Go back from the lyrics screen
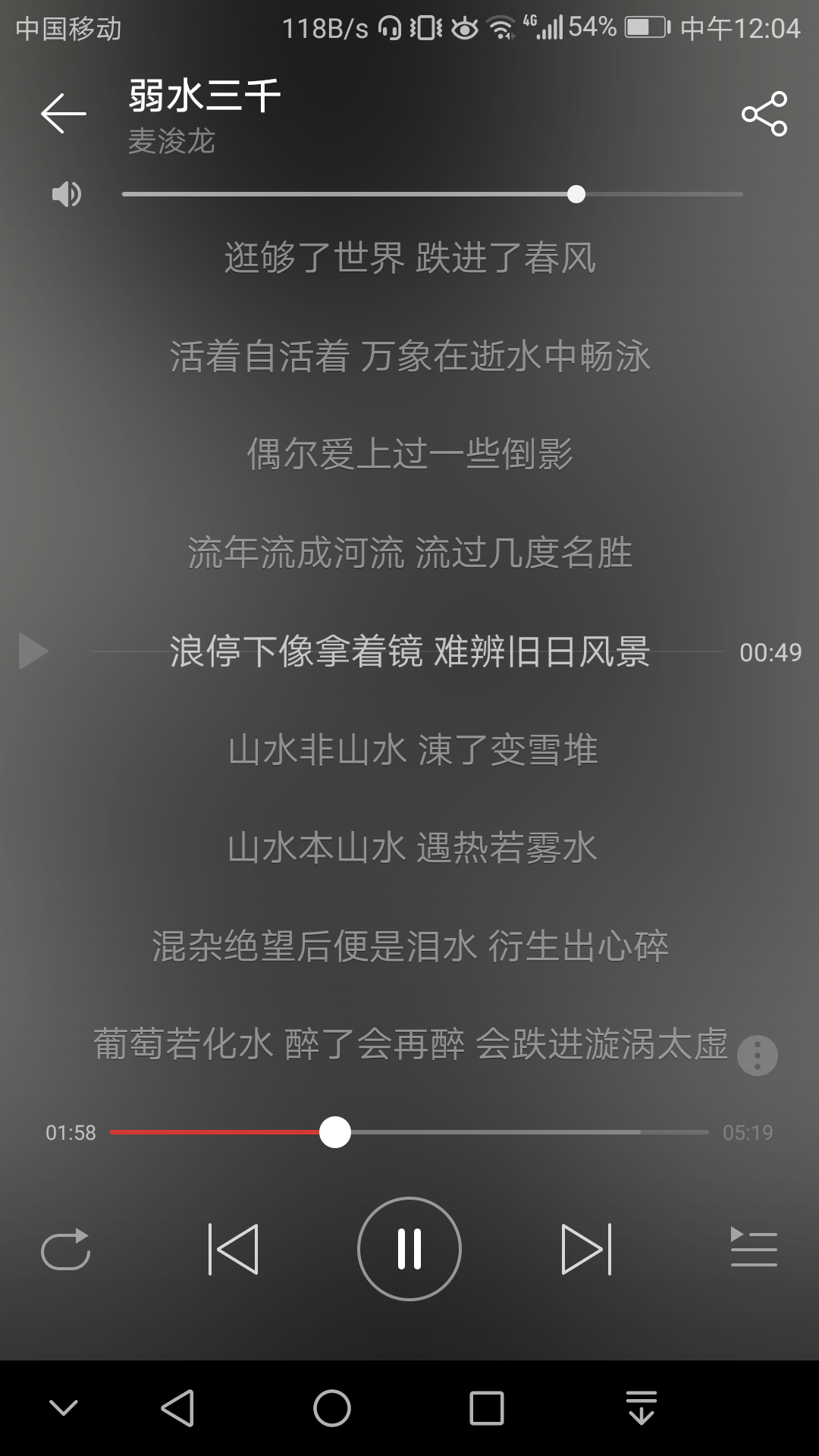819x1456 pixels. [64, 114]
